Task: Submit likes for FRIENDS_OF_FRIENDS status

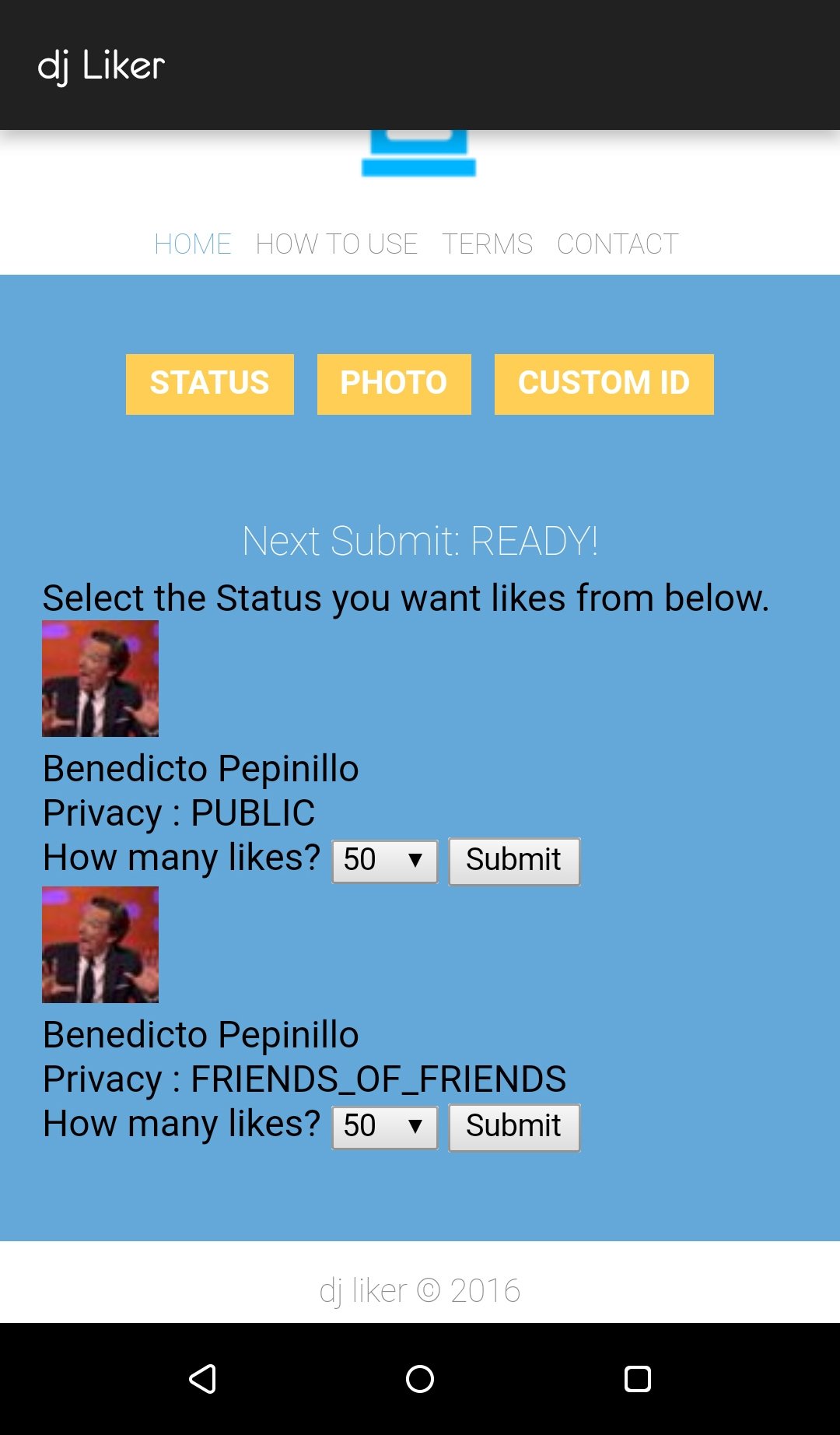Action: [514, 1127]
